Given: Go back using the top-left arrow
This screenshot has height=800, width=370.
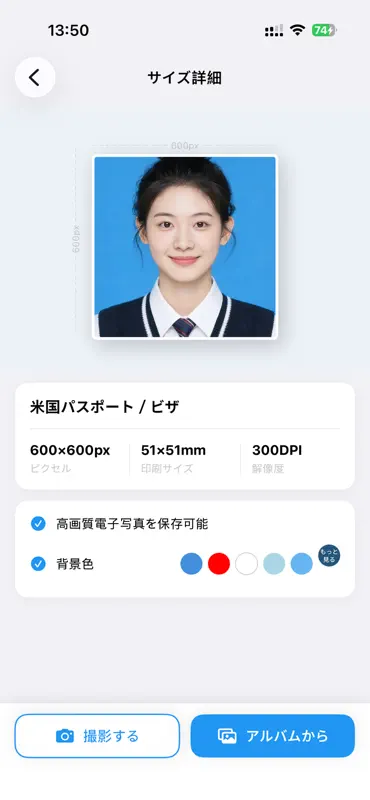Looking at the screenshot, I should [35, 78].
